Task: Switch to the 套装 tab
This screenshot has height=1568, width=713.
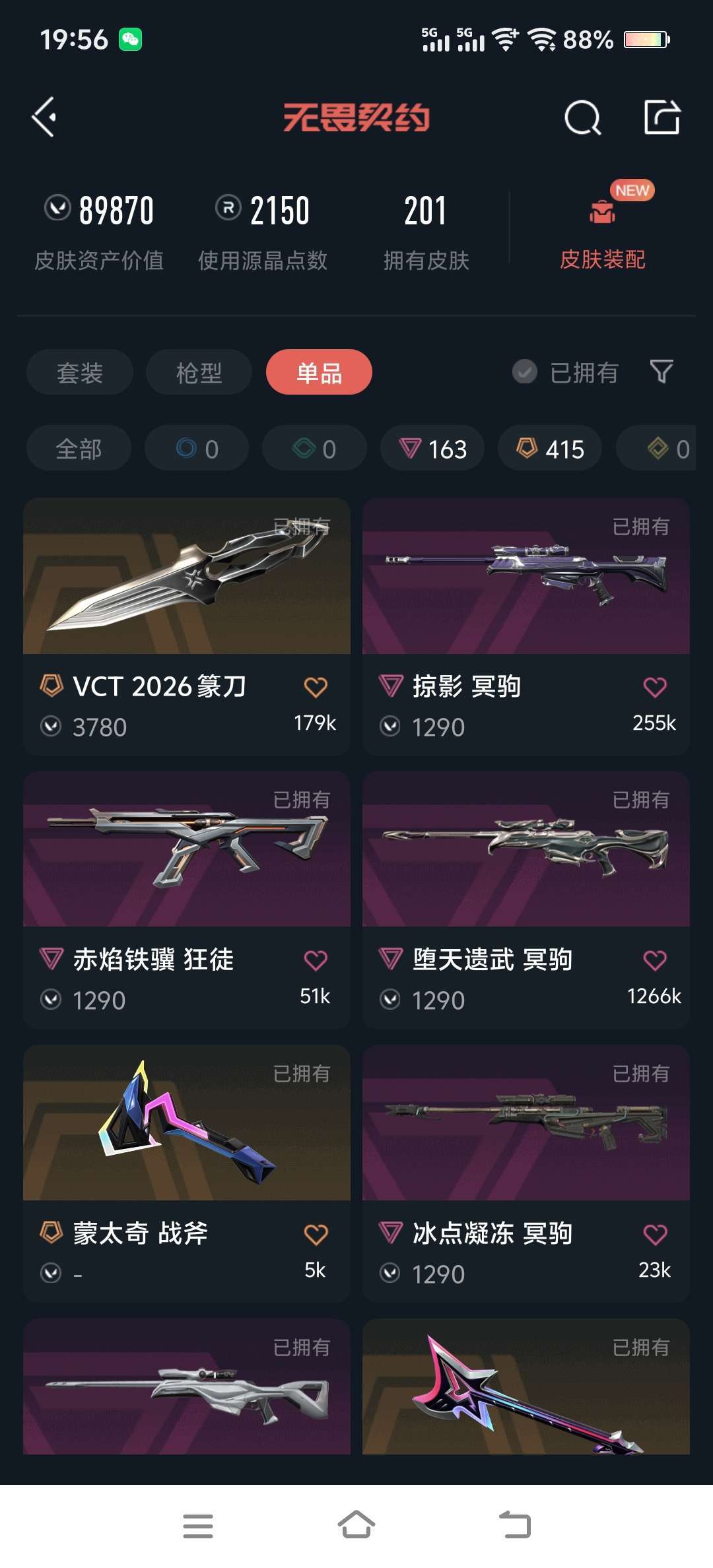Action: 79,373
